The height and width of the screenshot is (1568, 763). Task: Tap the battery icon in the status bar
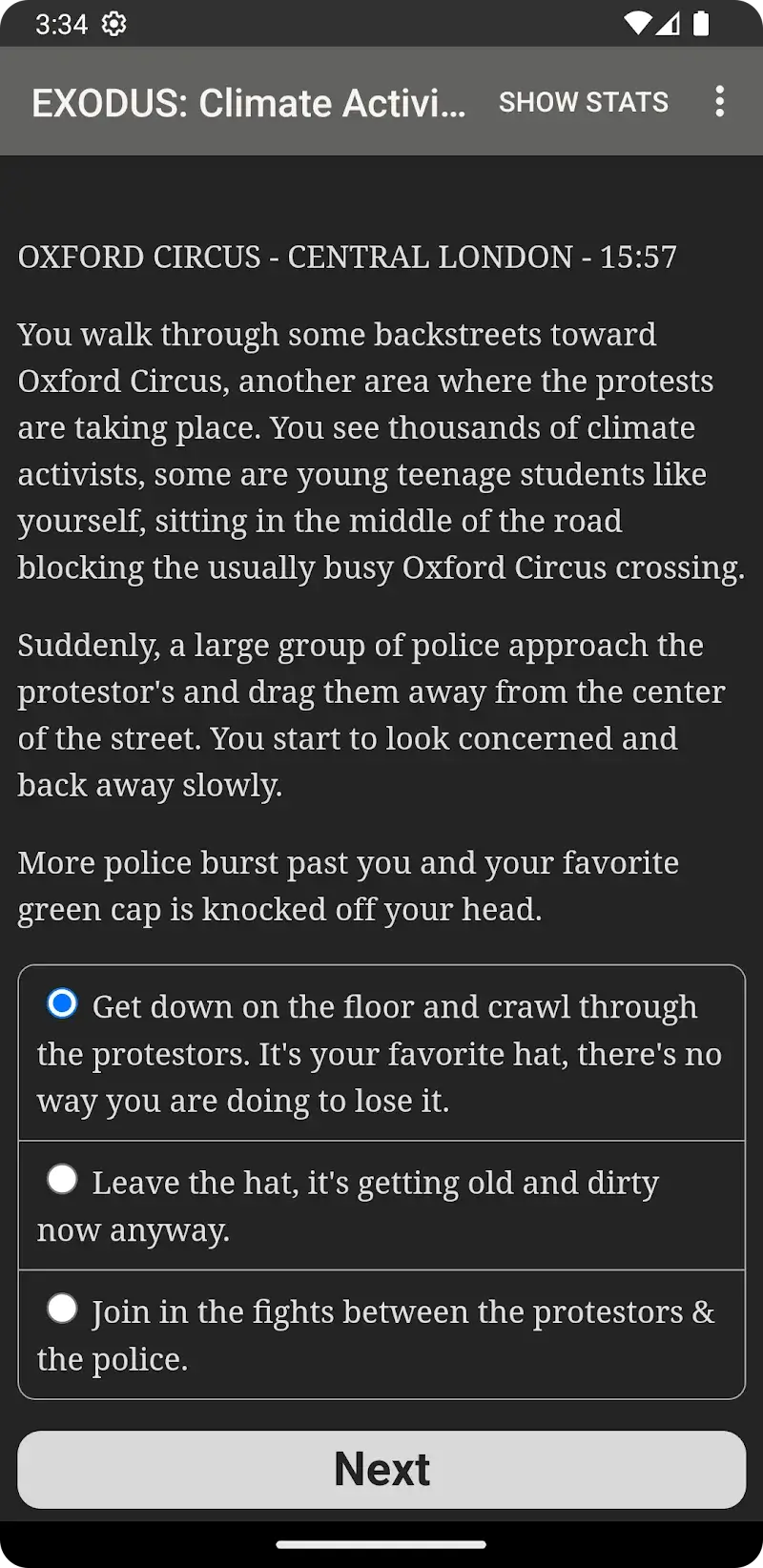(x=700, y=24)
